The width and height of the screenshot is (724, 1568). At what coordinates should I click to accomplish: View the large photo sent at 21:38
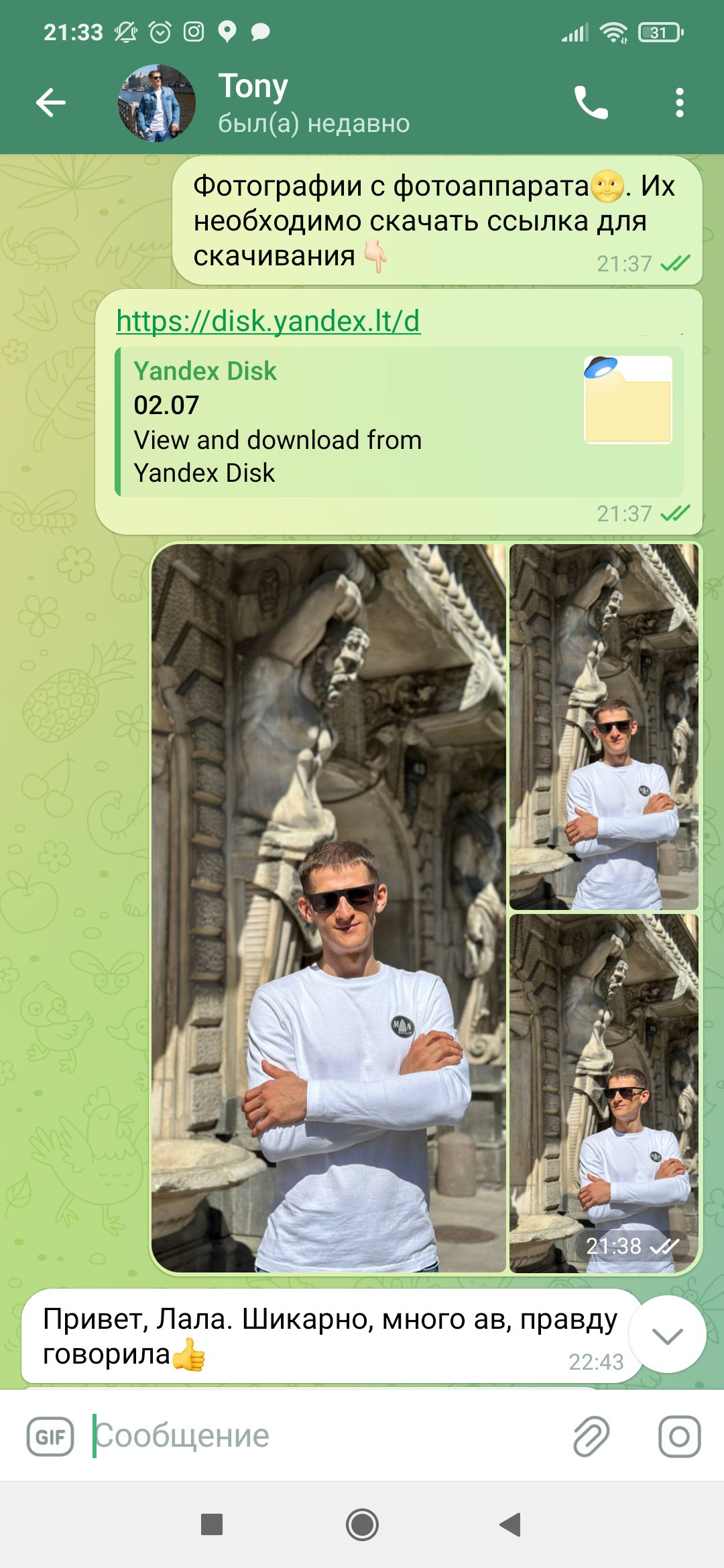tap(328, 908)
